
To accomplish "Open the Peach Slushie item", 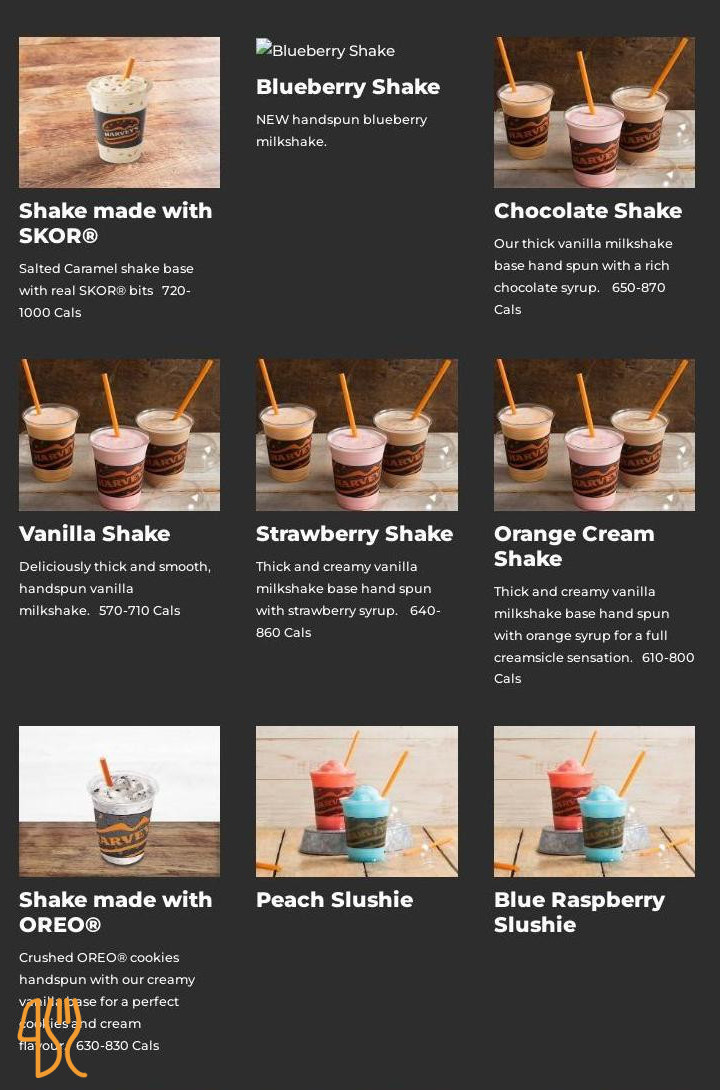I will click(x=356, y=801).
